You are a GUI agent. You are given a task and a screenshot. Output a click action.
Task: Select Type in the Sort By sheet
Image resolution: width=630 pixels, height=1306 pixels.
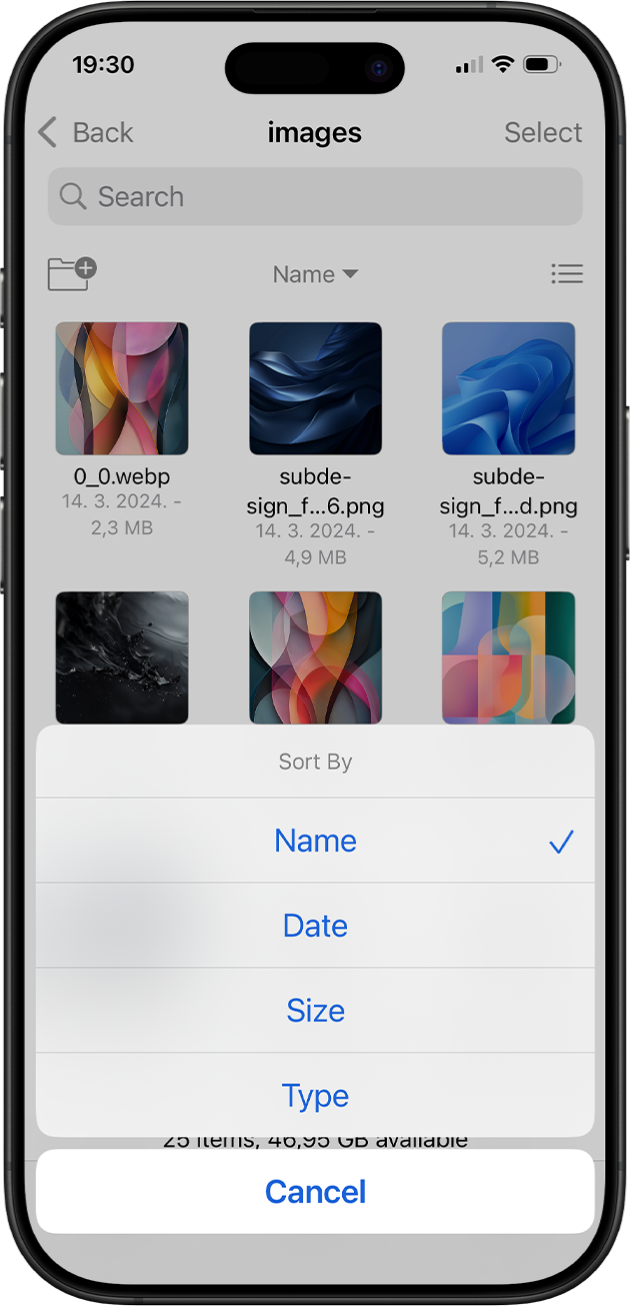point(315,1096)
